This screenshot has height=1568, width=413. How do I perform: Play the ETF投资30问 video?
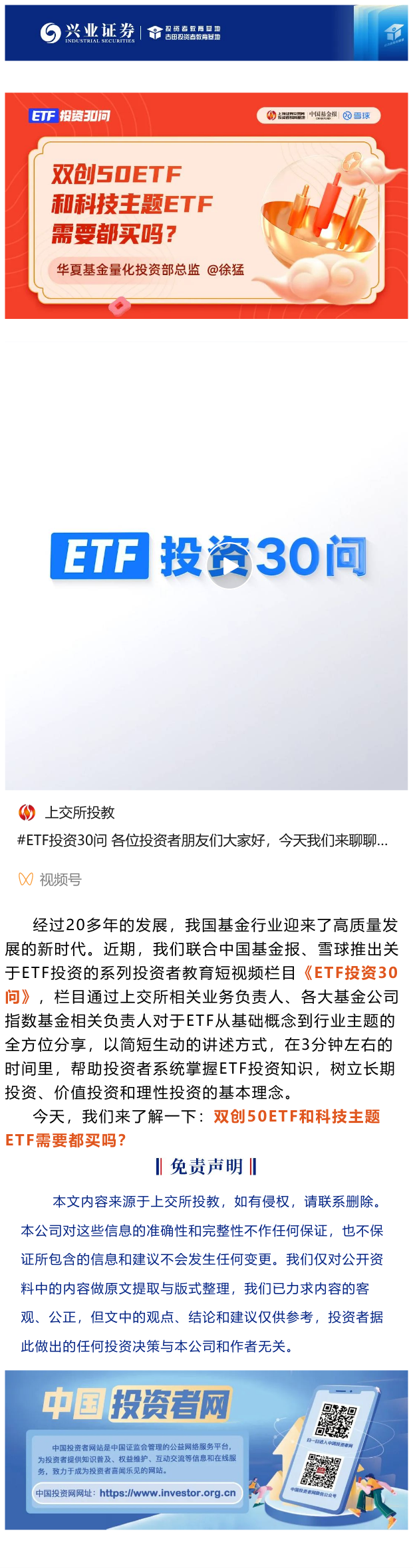[229, 567]
